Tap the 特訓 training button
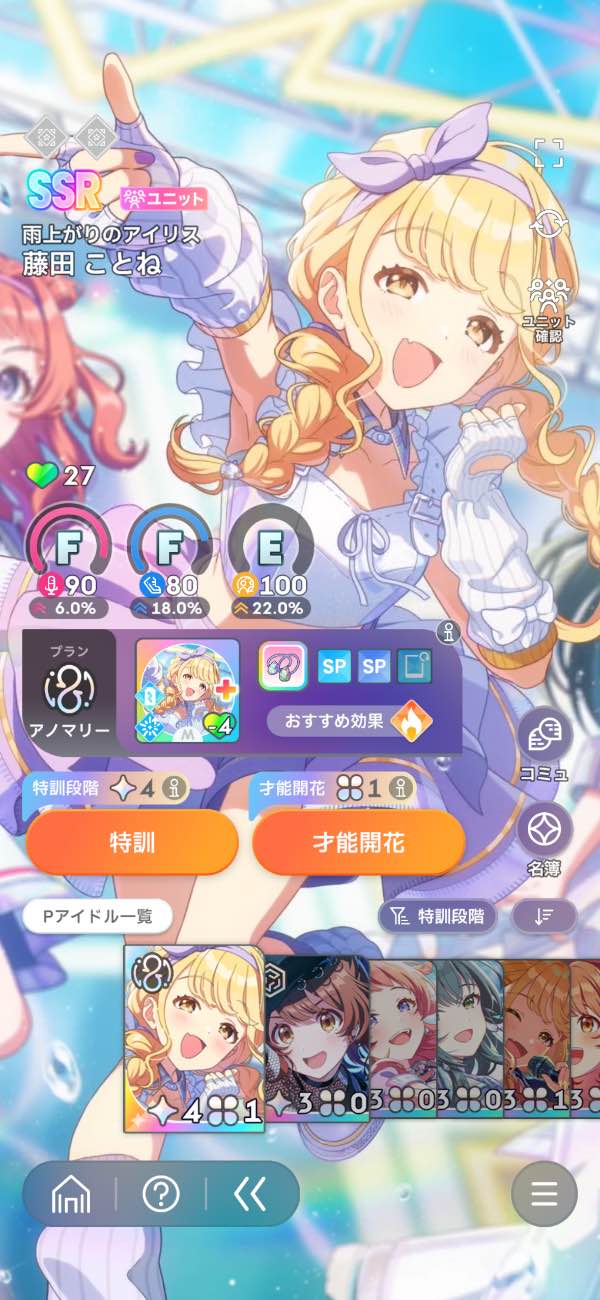 (132, 842)
